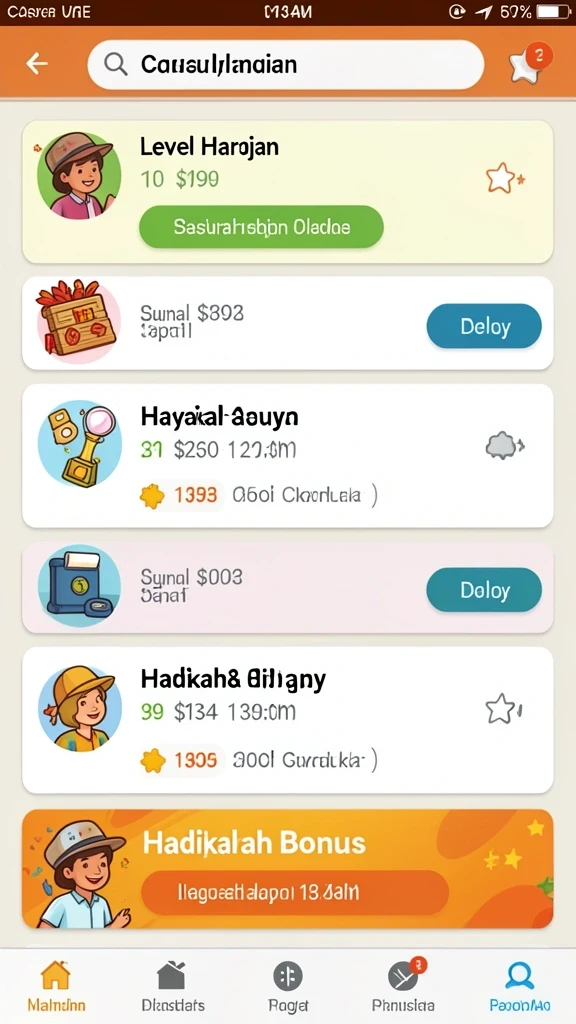This screenshot has width=576, height=1024.
Task: Open the Hayakal-Aouyn card
Action: (287, 455)
